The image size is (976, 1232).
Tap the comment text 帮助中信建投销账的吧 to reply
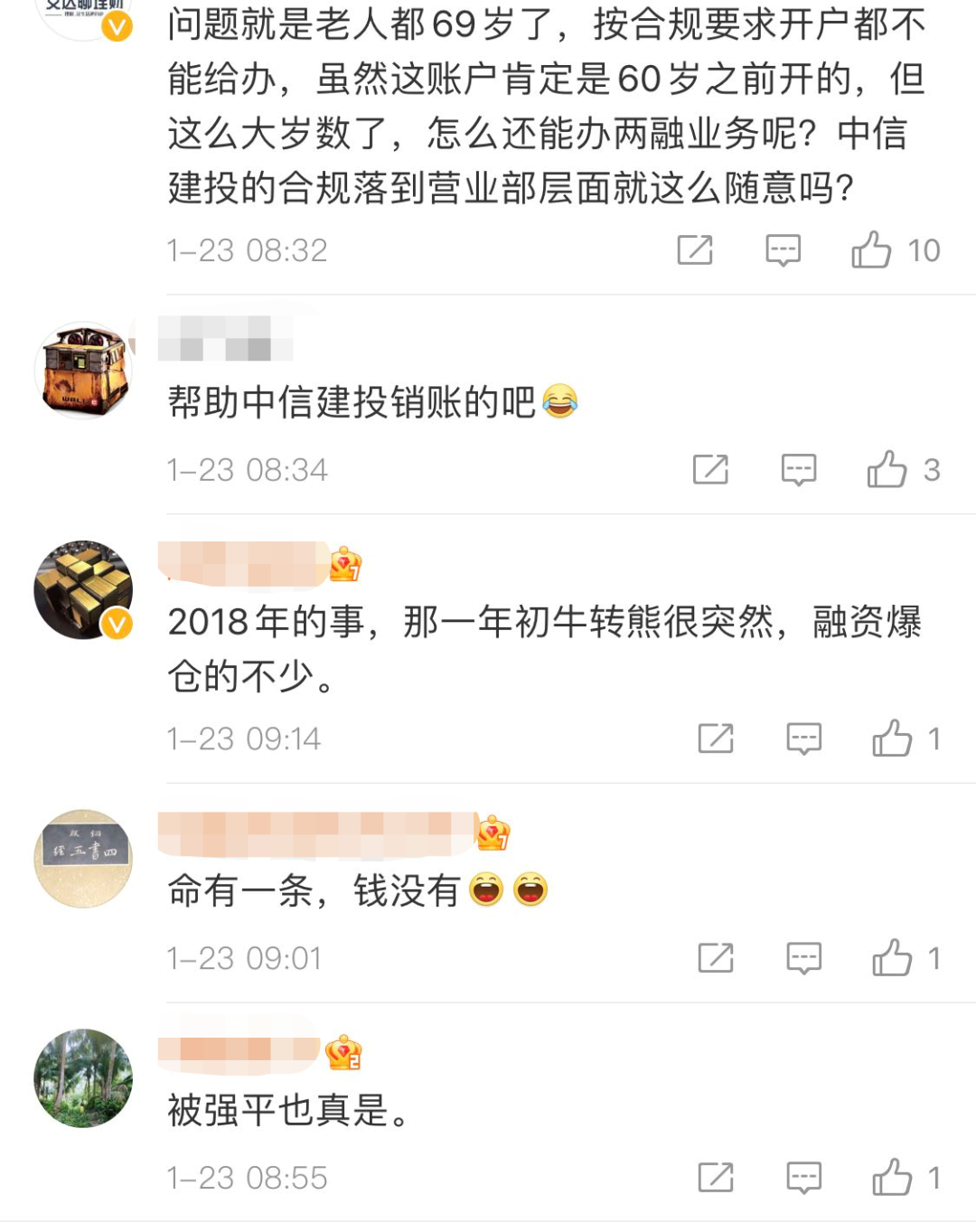pos(352,400)
